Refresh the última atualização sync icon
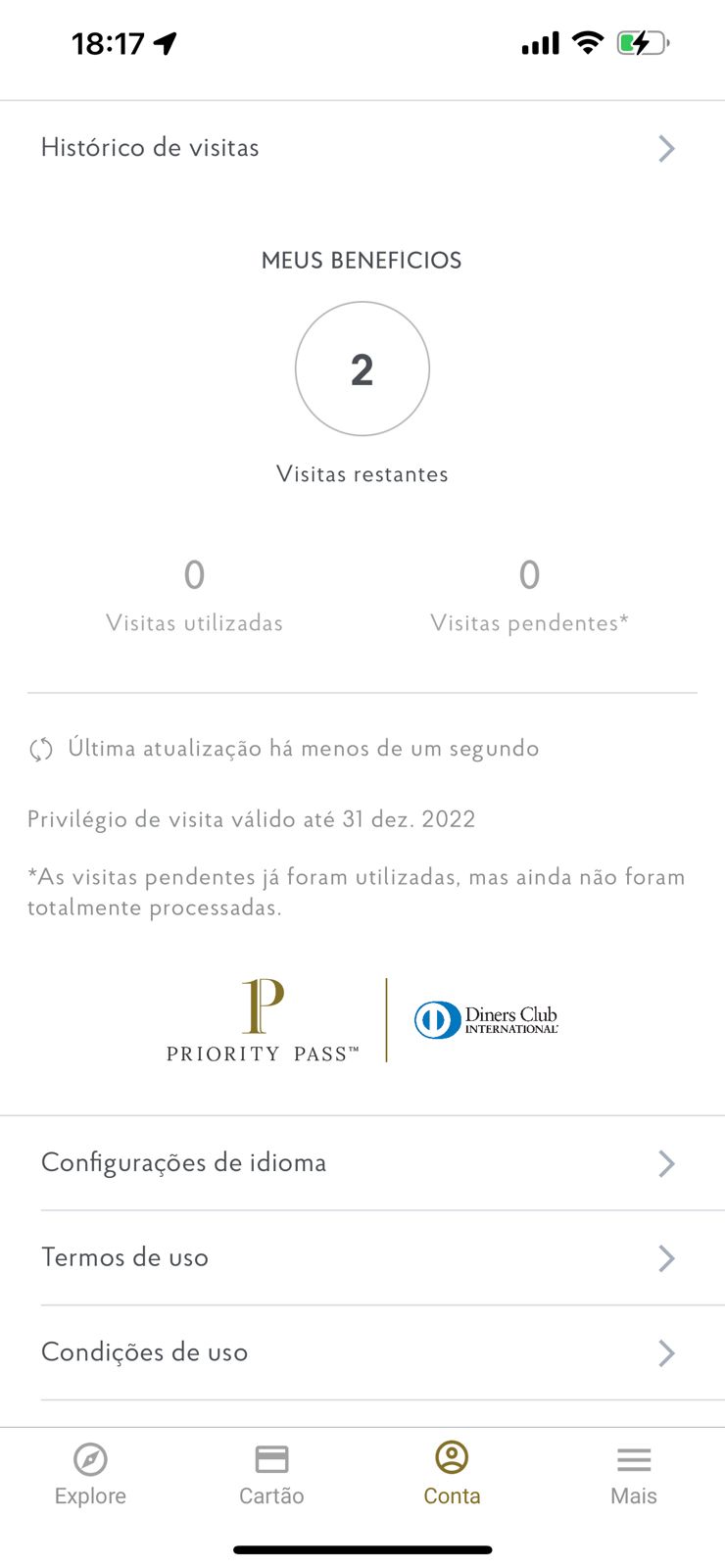The height and width of the screenshot is (1568, 725). point(41,750)
